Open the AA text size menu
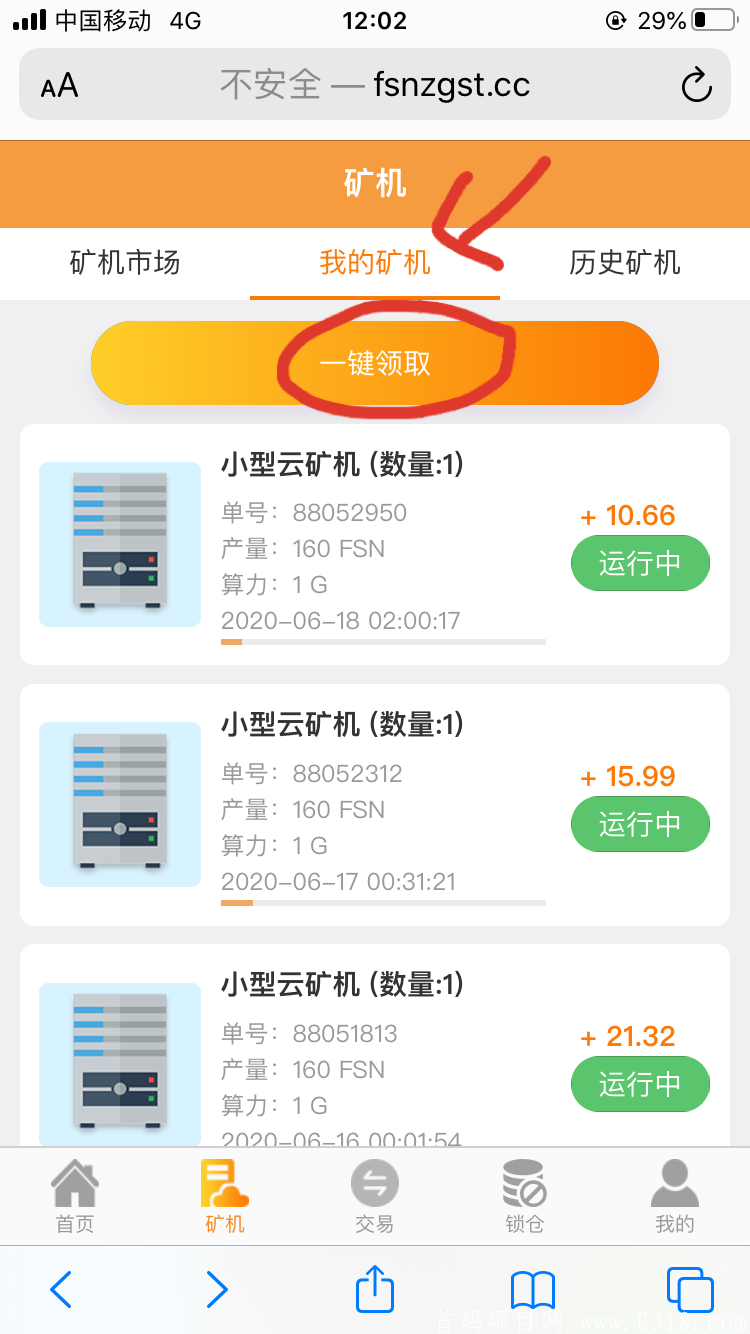750x1334 pixels. pyautogui.click(x=60, y=85)
